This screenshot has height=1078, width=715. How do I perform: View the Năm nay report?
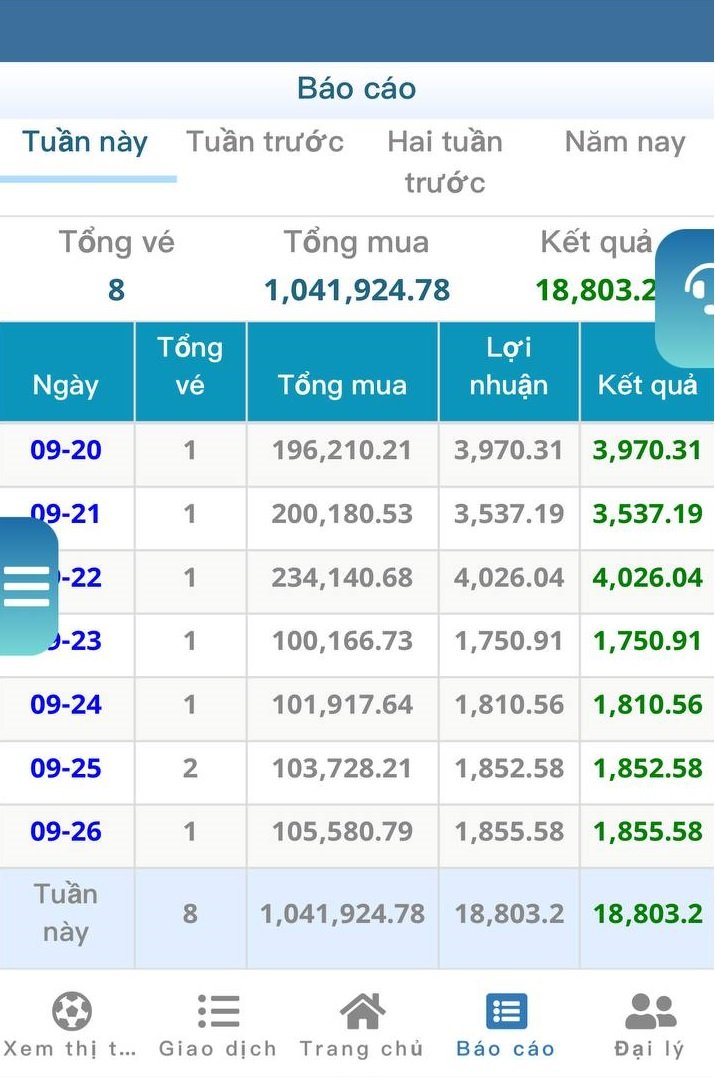tap(625, 142)
